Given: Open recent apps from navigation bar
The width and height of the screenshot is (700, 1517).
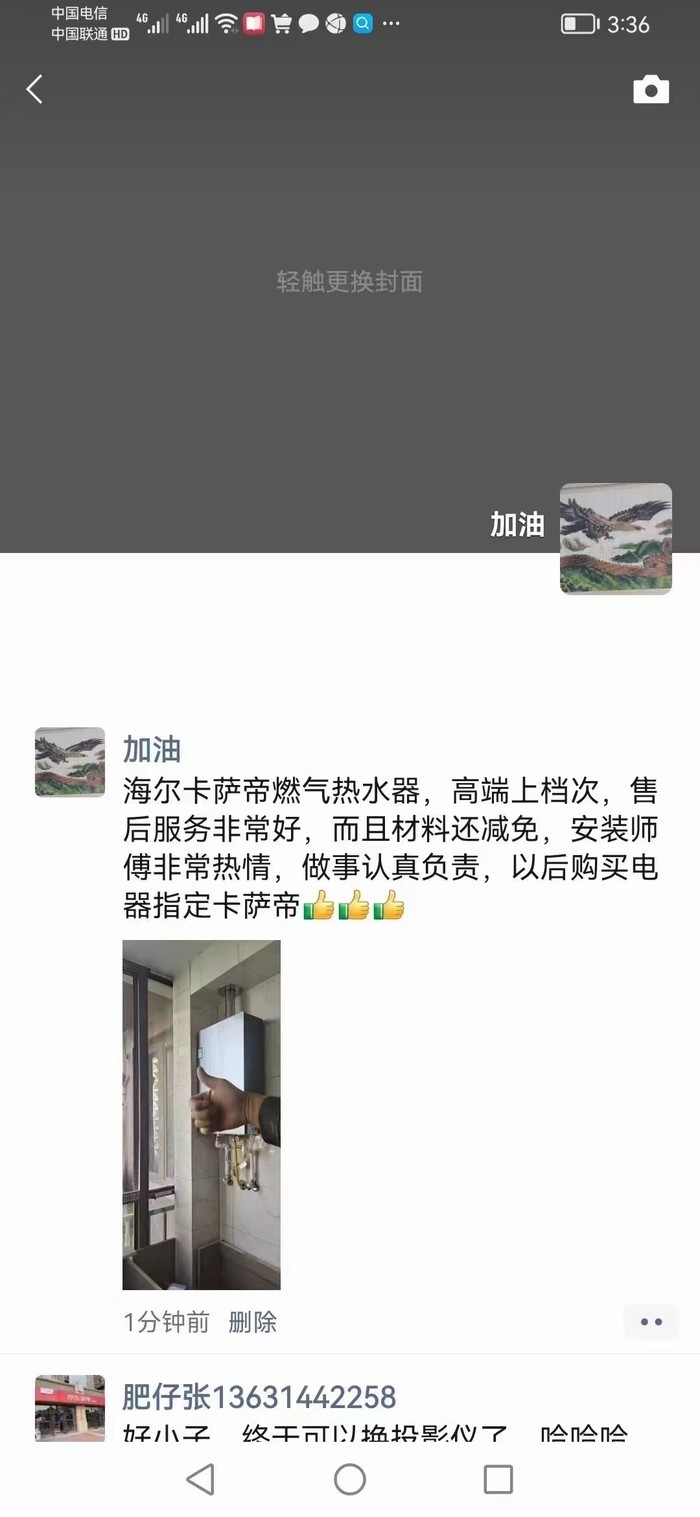Looking at the screenshot, I should [x=497, y=1479].
